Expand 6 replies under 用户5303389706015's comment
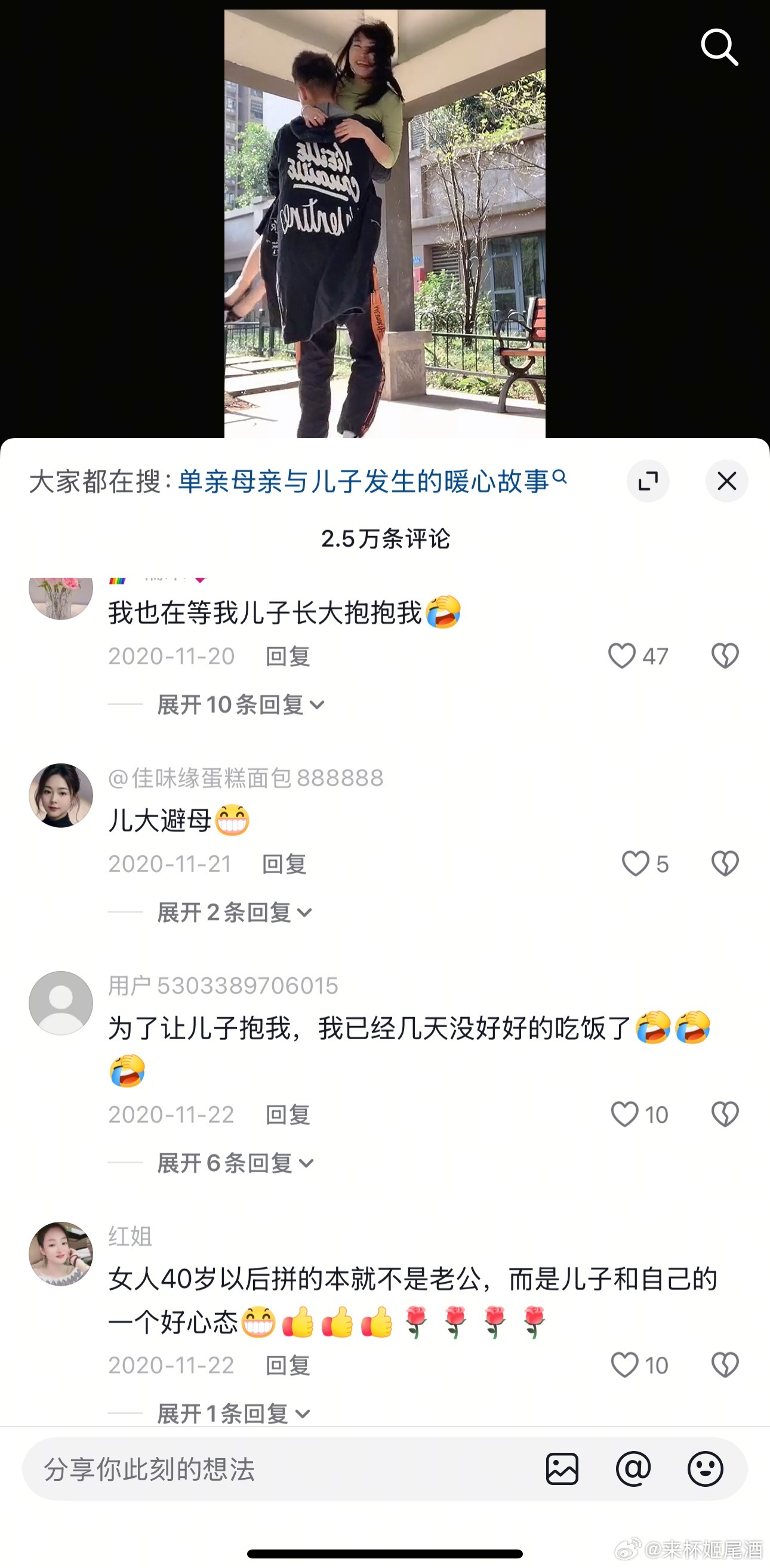Screen dimensions: 770x1568 pyautogui.click(x=235, y=1163)
